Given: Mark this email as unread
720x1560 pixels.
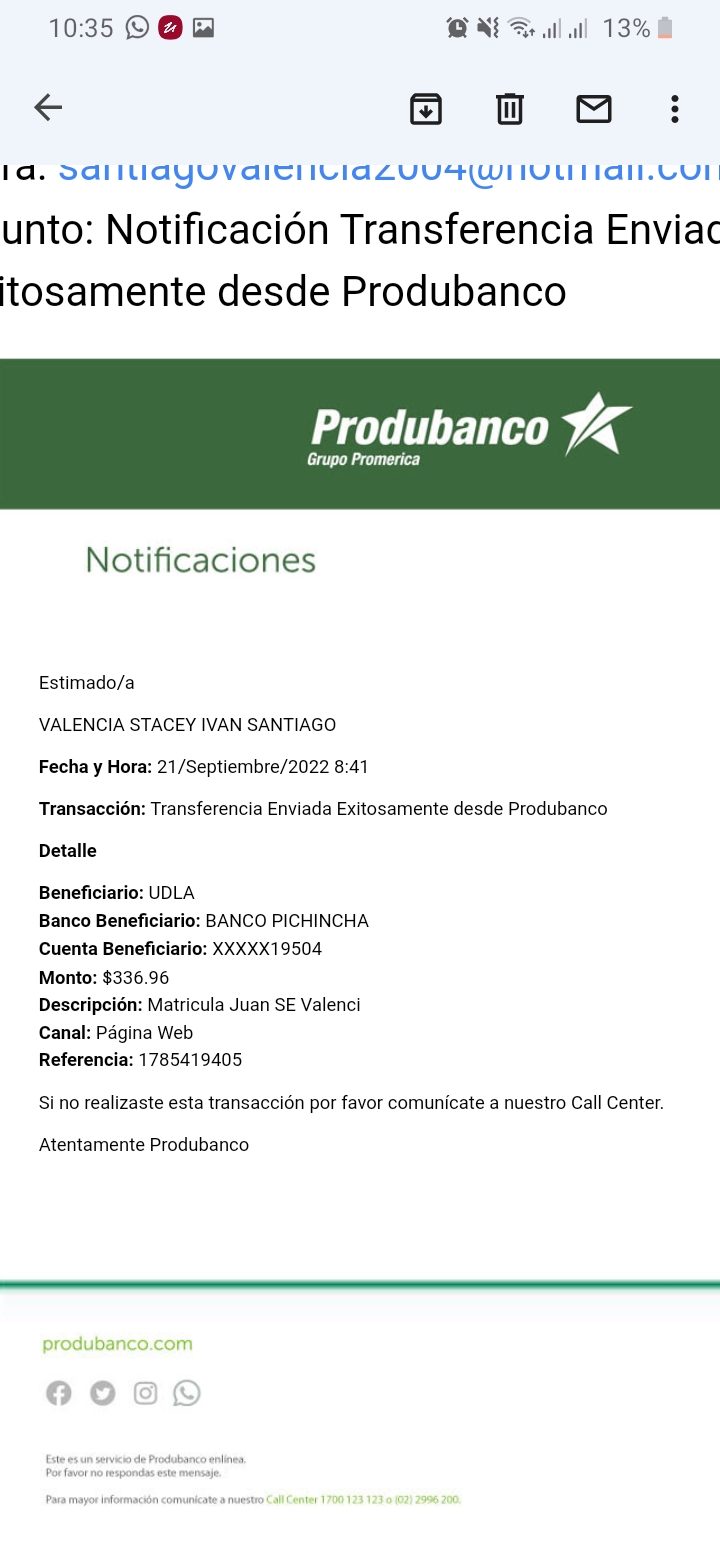Looking at the screenshot, I should pyautogui.click(x=594, y=108).
